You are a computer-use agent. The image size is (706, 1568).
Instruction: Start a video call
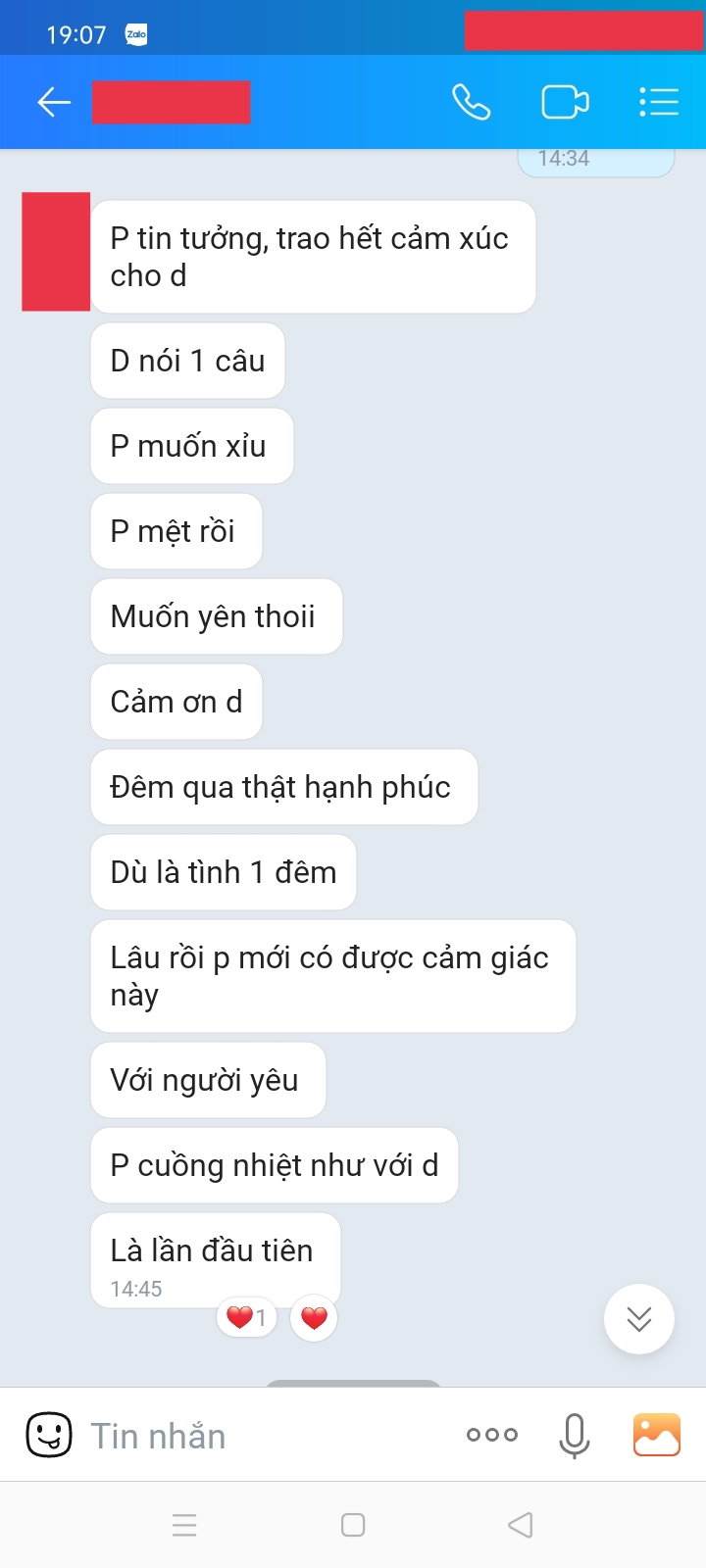point(565,102)
